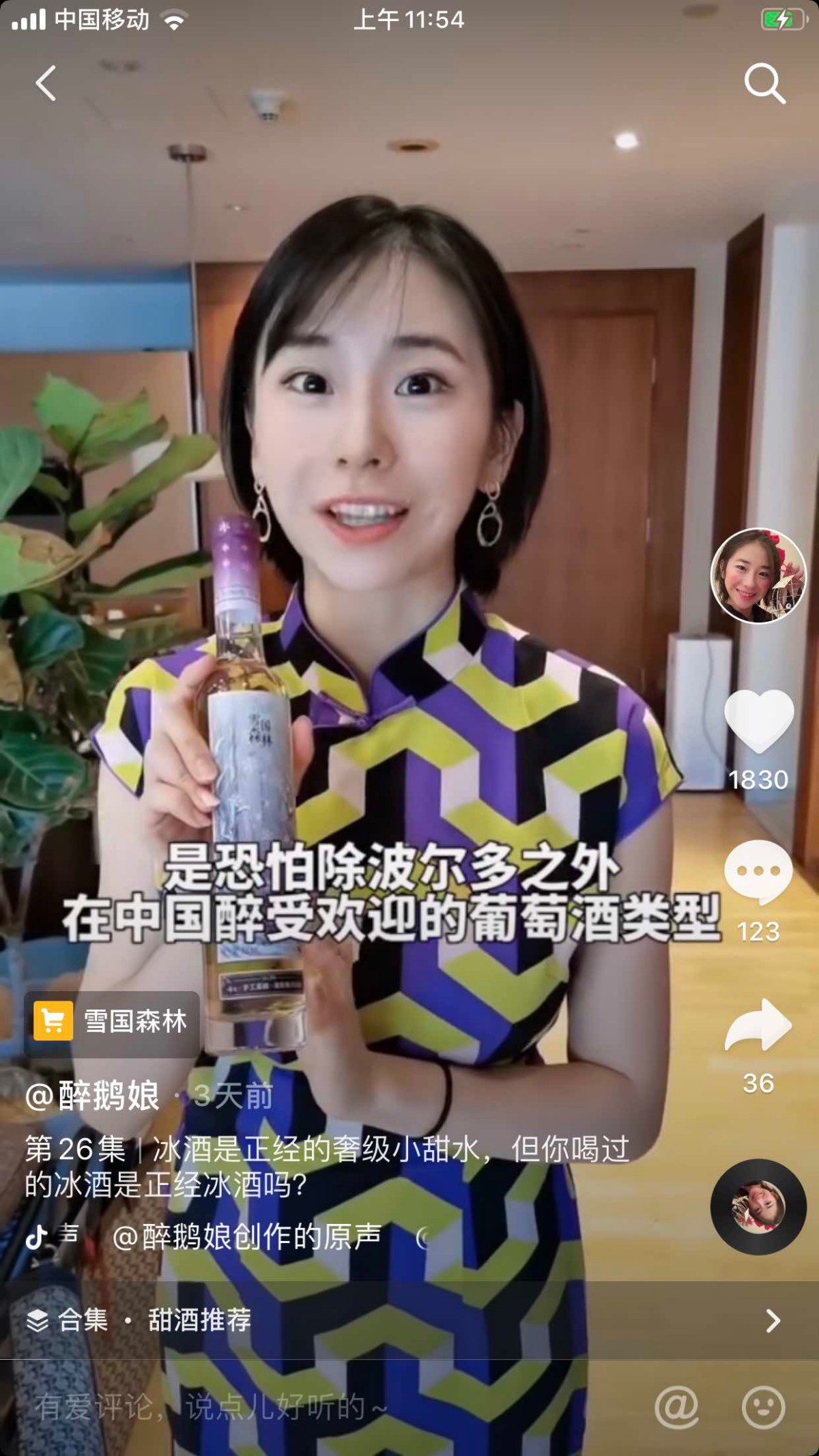Open 醉鹅娘's profile avatar

point(758,575)
